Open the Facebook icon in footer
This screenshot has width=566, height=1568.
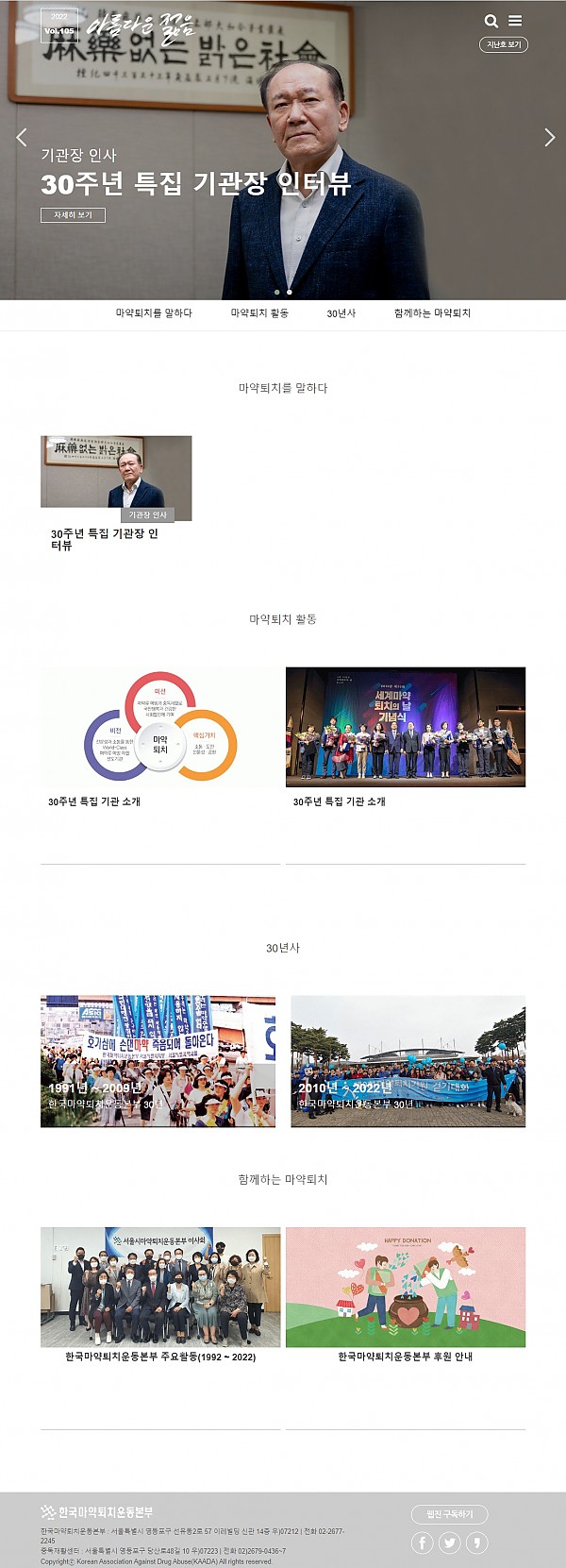click(423, 1543)
